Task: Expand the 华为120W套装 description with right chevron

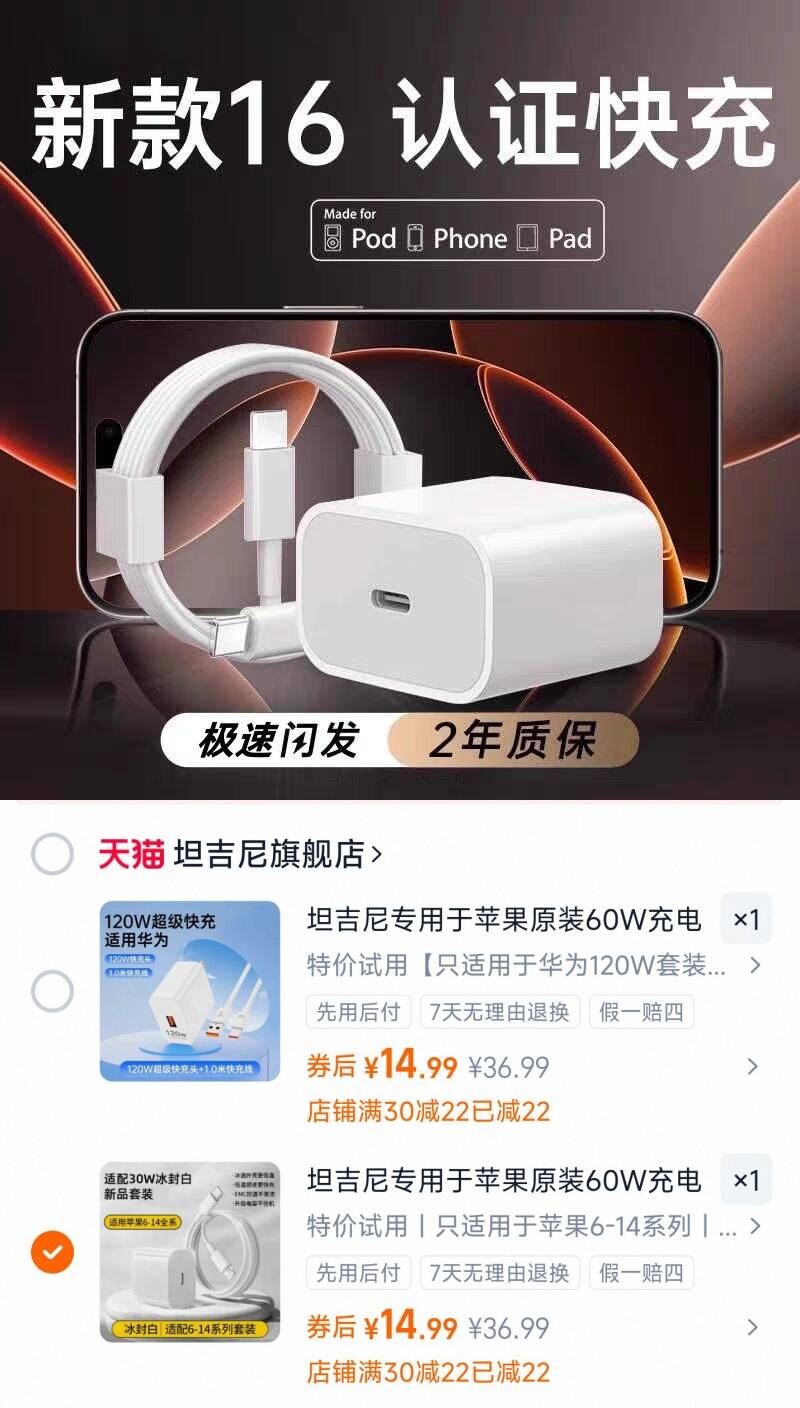Action: [x=751, y=966]
